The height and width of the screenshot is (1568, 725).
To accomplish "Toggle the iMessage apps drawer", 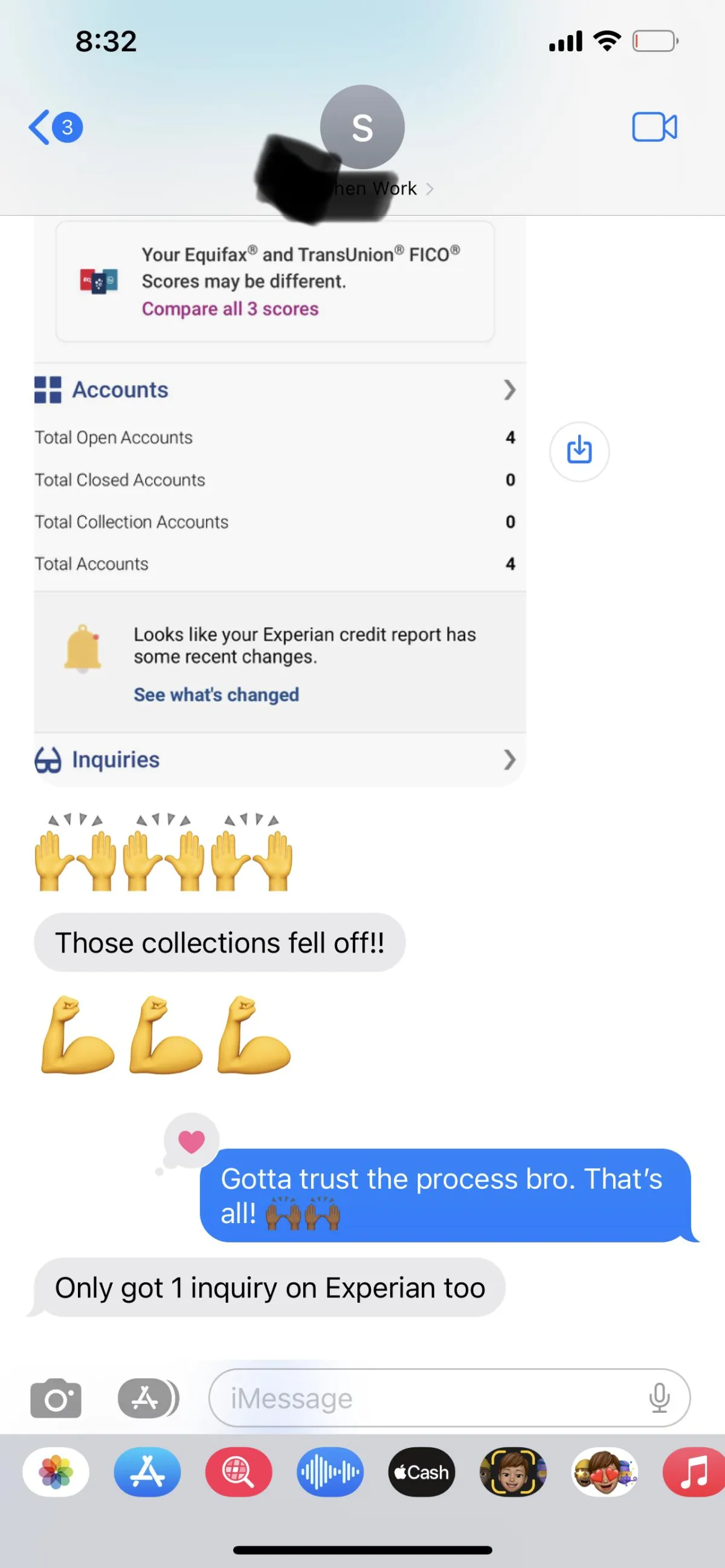I will pyautogui.click(x=147, y=1399).
